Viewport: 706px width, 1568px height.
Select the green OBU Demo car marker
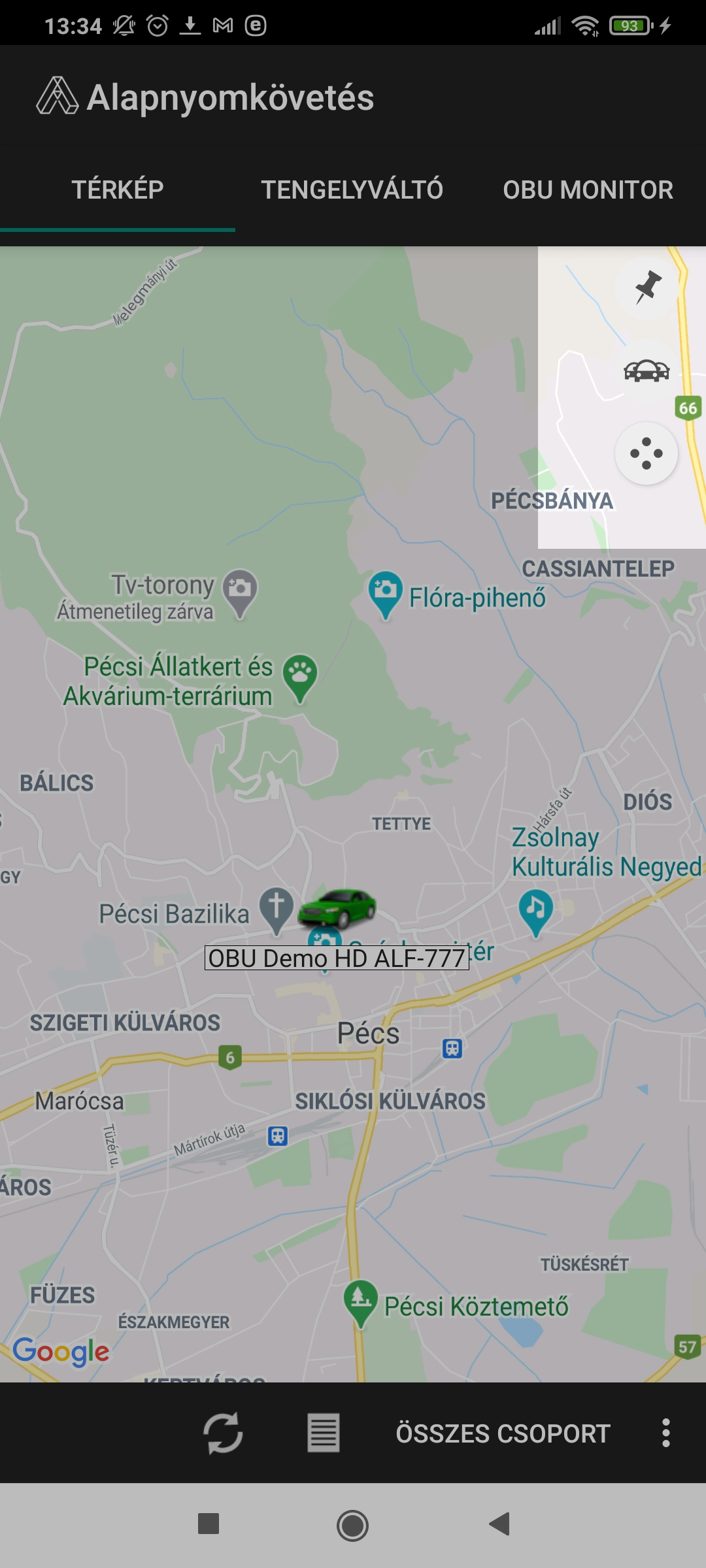coord(337,908)
